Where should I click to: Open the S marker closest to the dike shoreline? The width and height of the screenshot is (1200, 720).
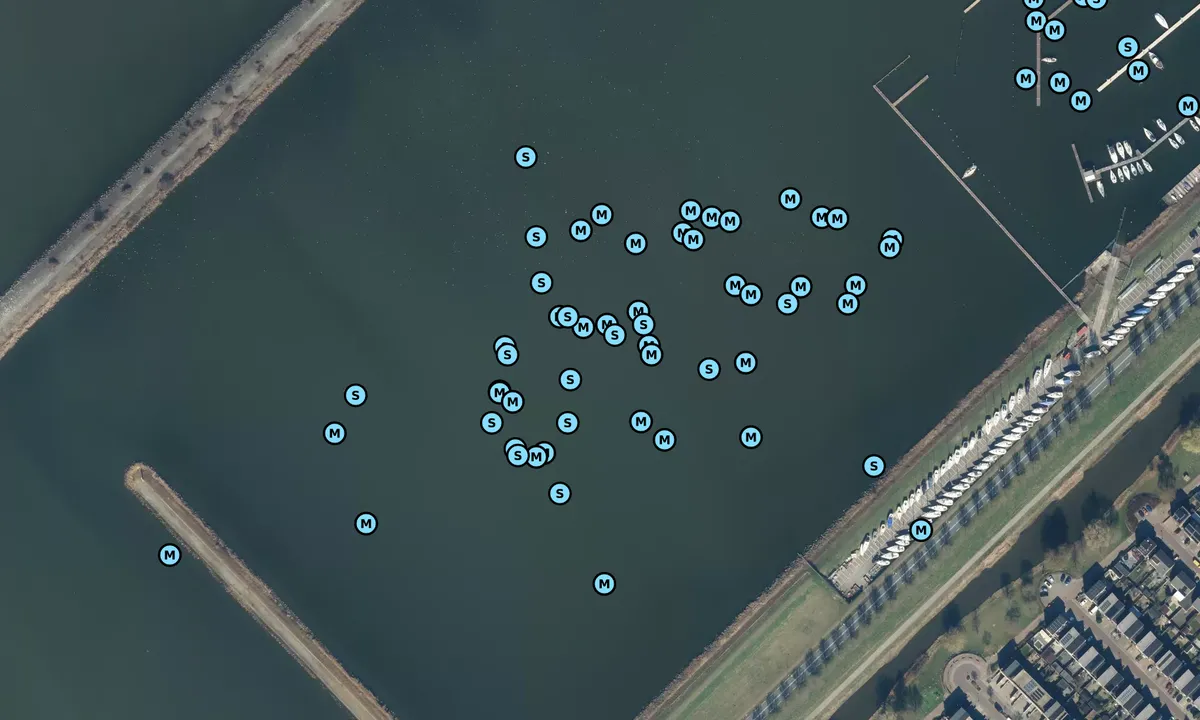point(874,466)
